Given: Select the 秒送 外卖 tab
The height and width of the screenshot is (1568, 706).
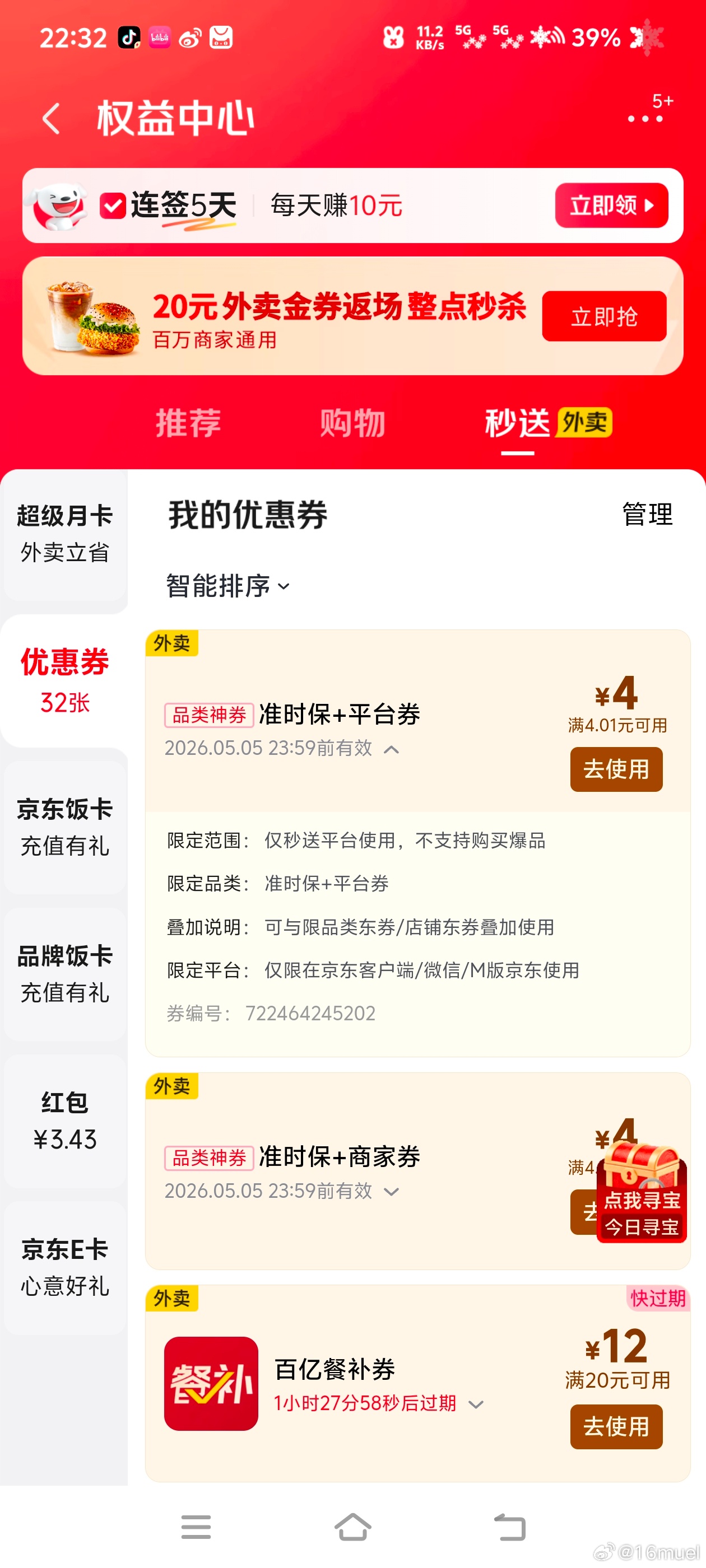Looking at the screenshot, I should click(x=547, y=423).
